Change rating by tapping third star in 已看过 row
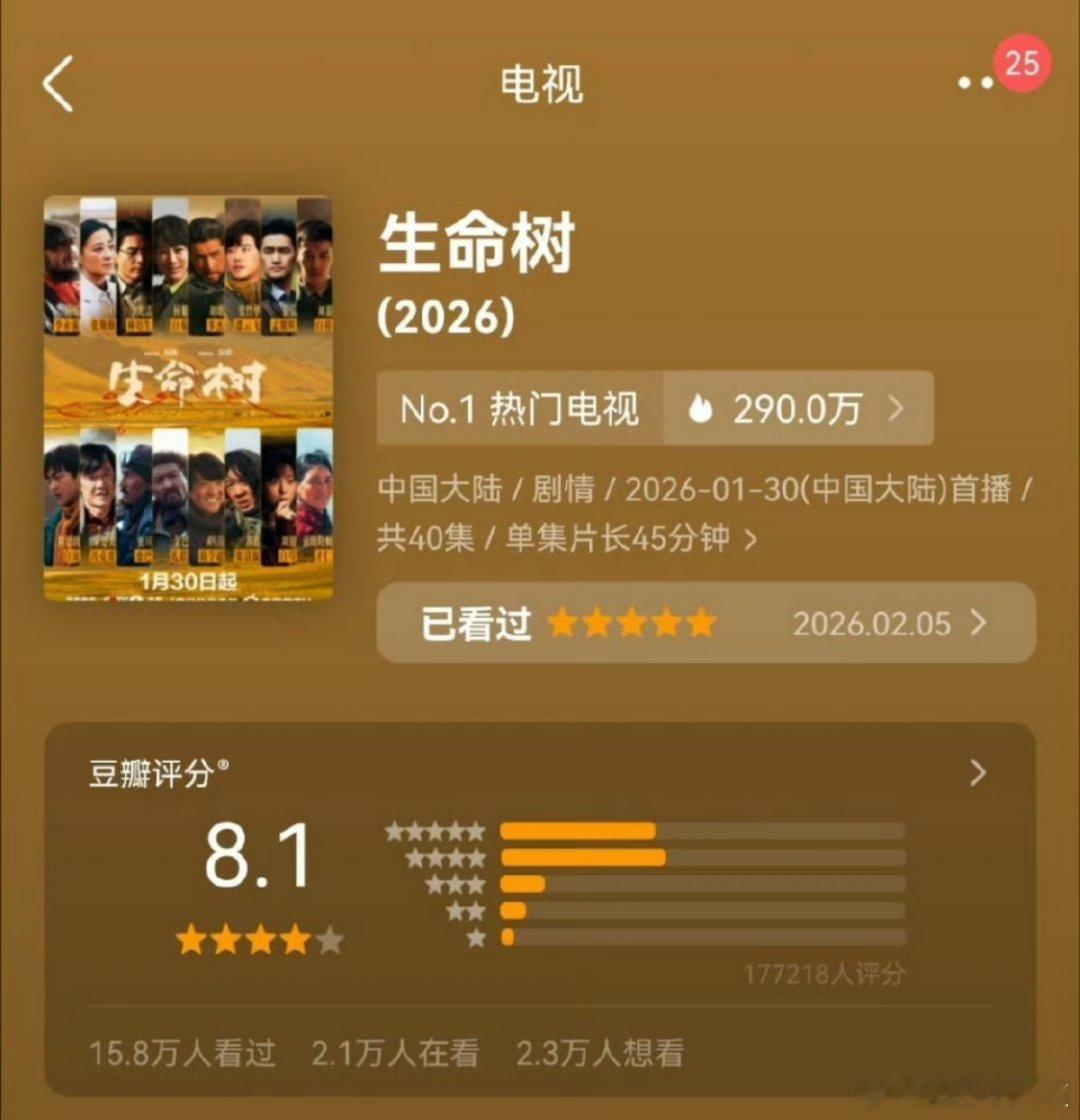The height and width of the screenshot is (1120, 1080). pos(632,623)
